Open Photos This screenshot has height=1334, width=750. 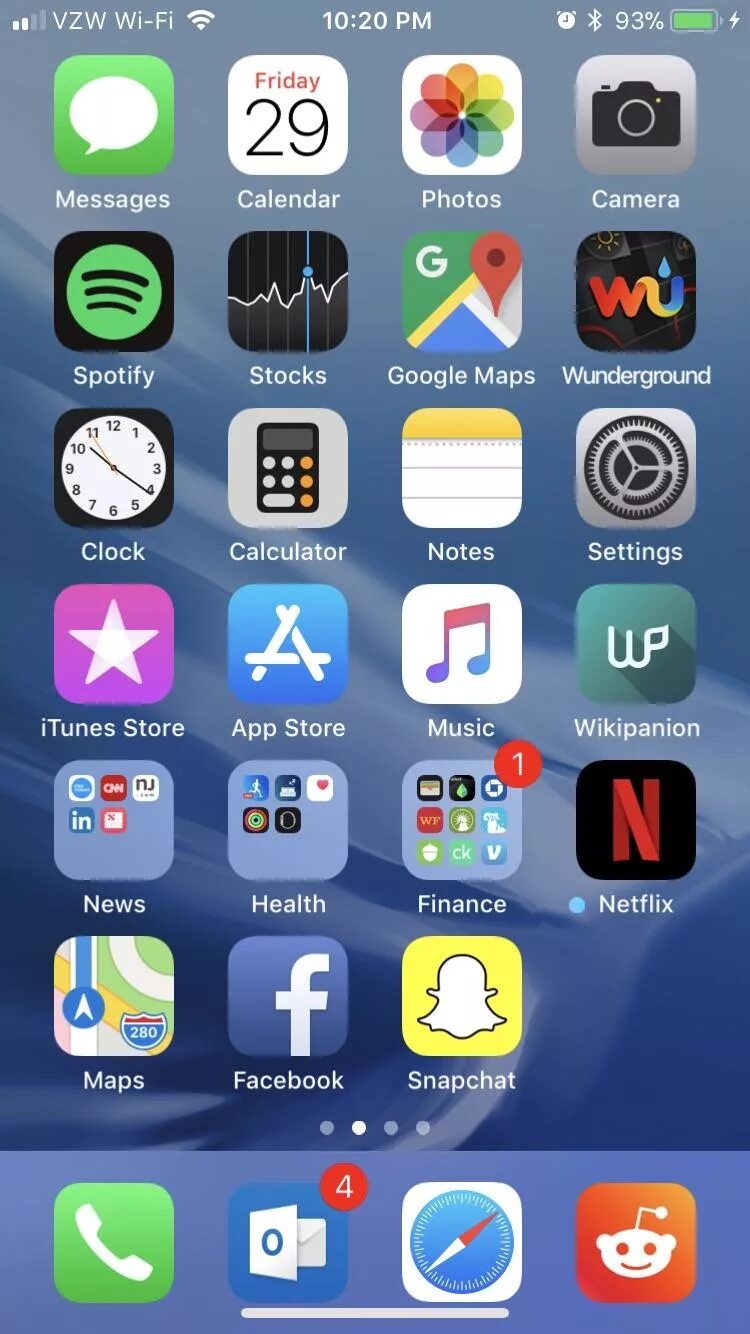(x=461, y=115)
